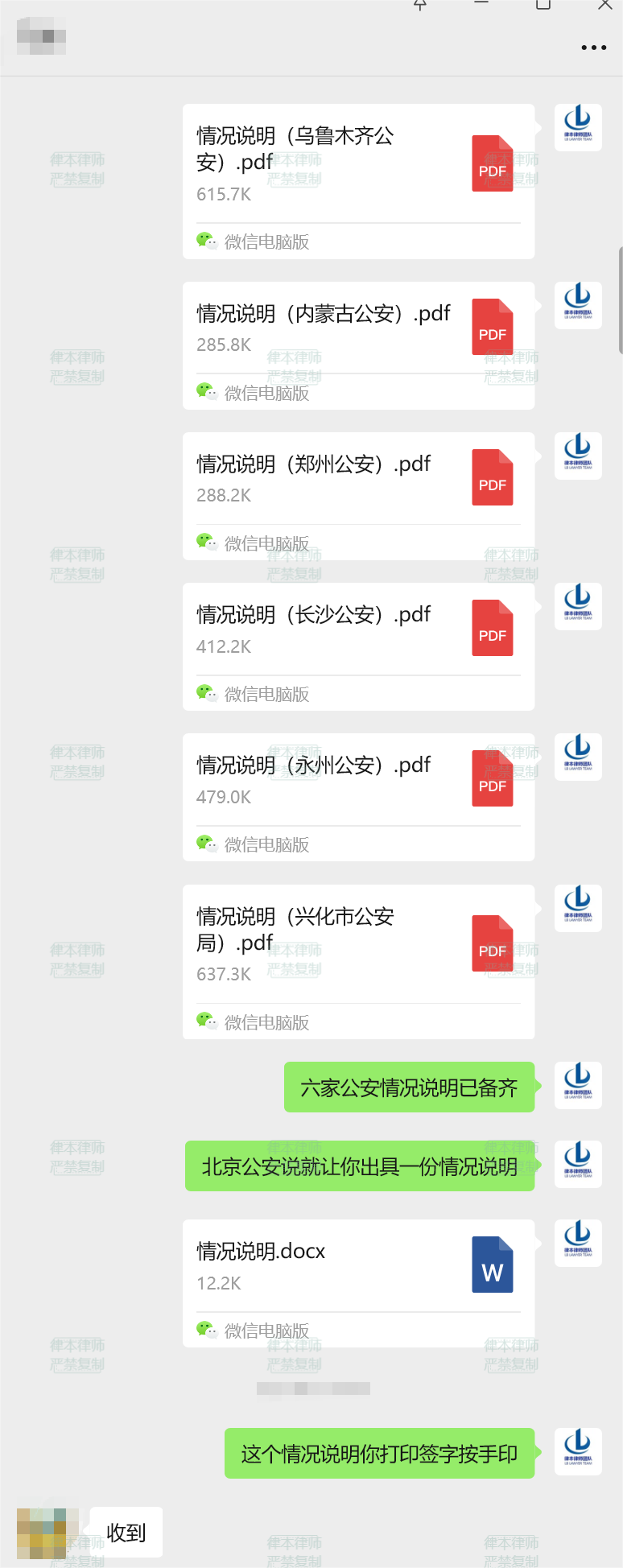The height and width of the screenshot is (1568, 623).
Task: Open the 内蒙古公安 PDF file icon
Action: (492, 326)
